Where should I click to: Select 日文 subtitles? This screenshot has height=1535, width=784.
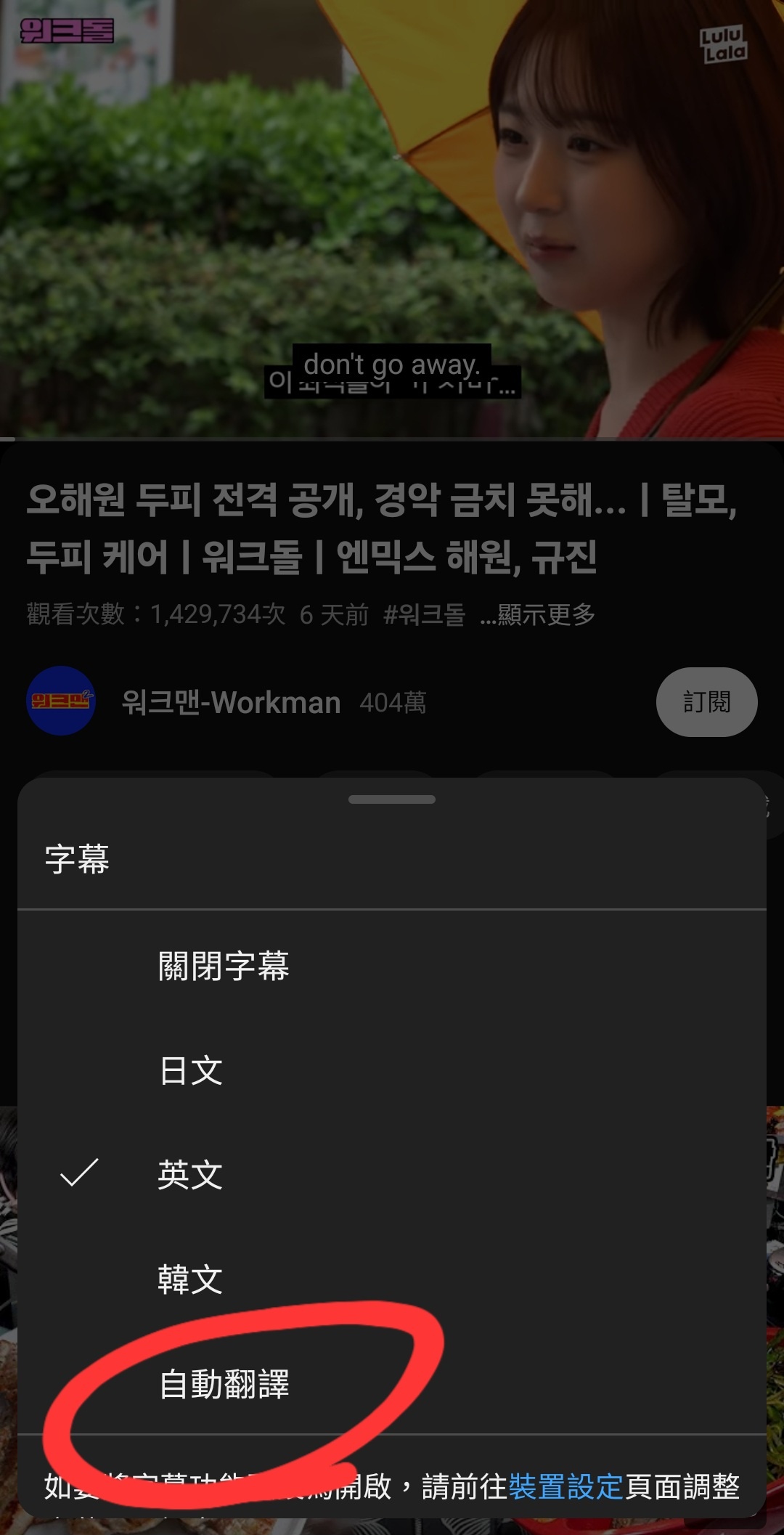point(190,1070)
